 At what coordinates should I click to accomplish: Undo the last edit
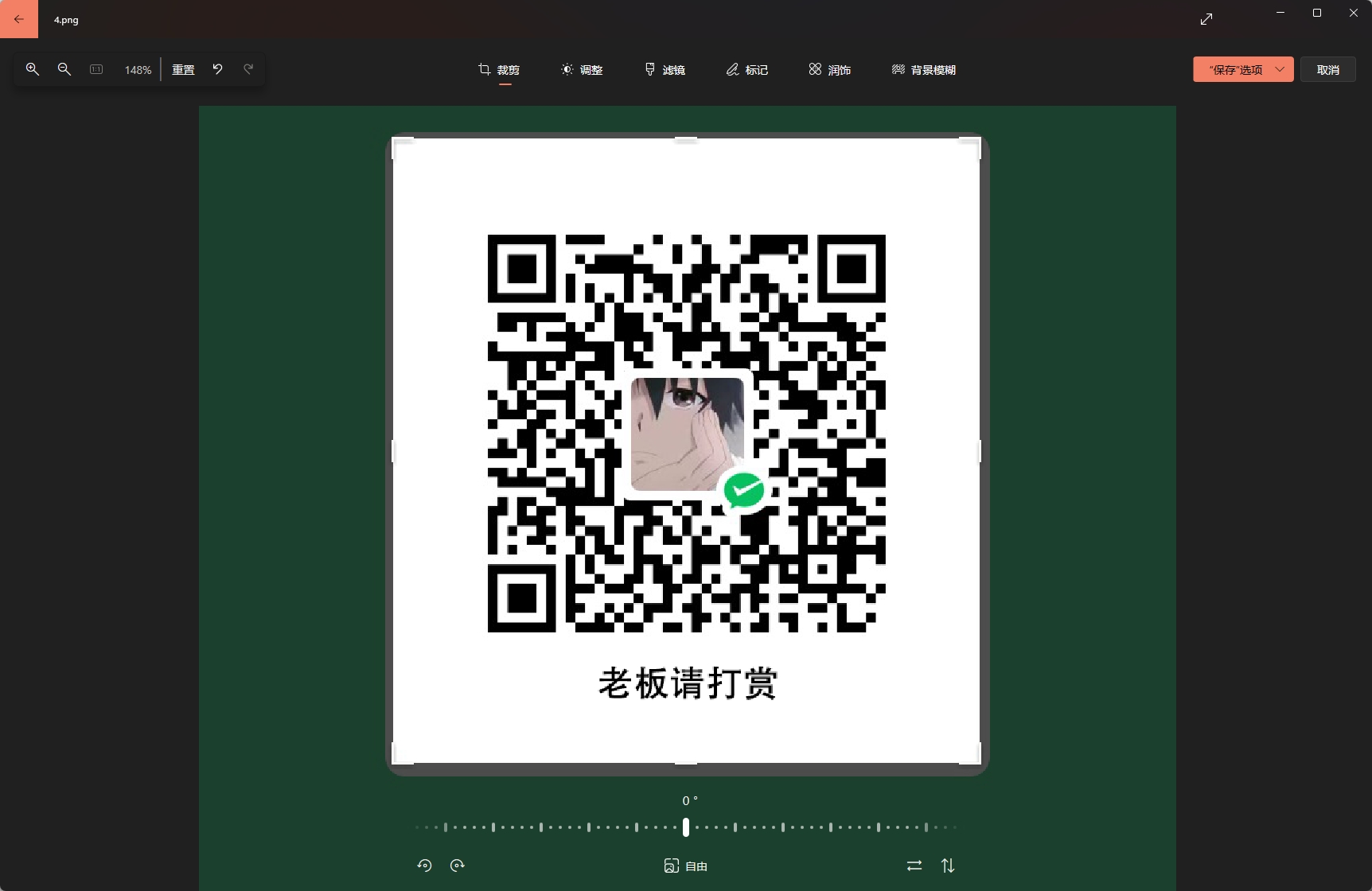point(217,69)
